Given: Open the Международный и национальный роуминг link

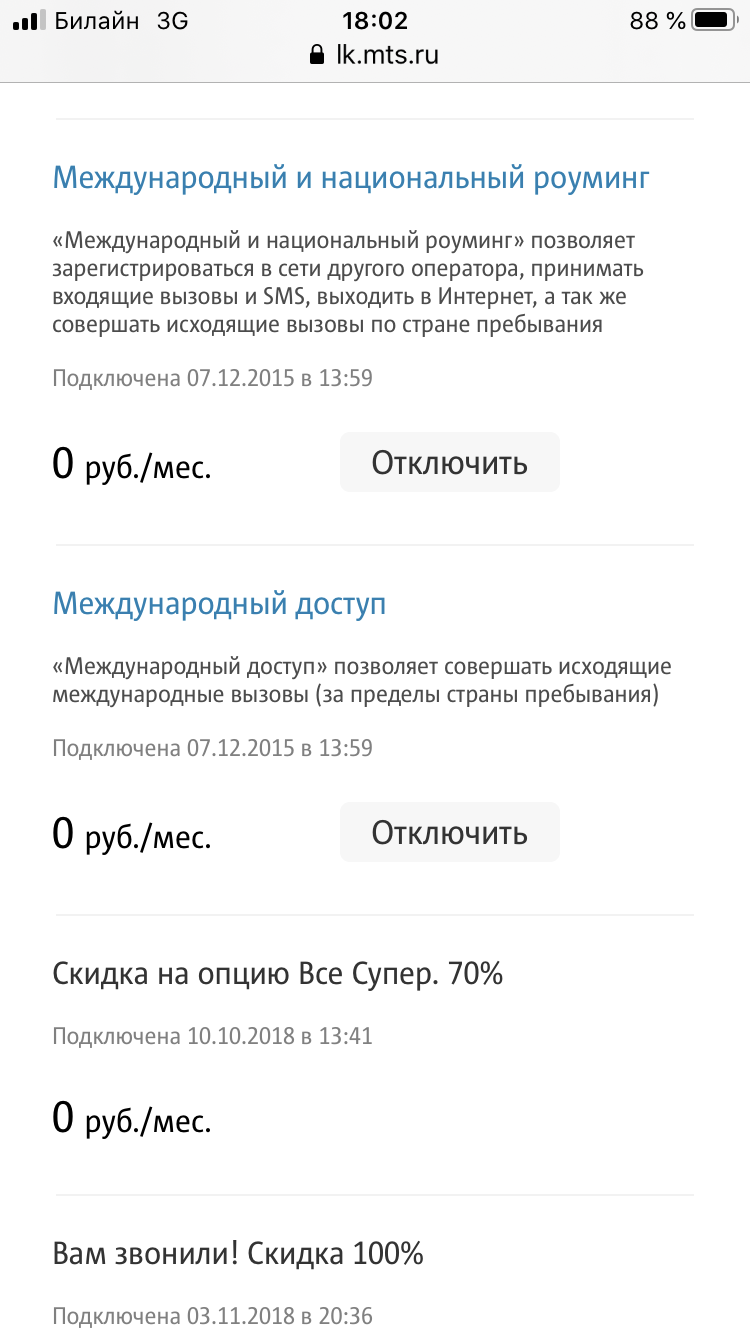Looking at the screenshot, I should click(x=351, y=179).
